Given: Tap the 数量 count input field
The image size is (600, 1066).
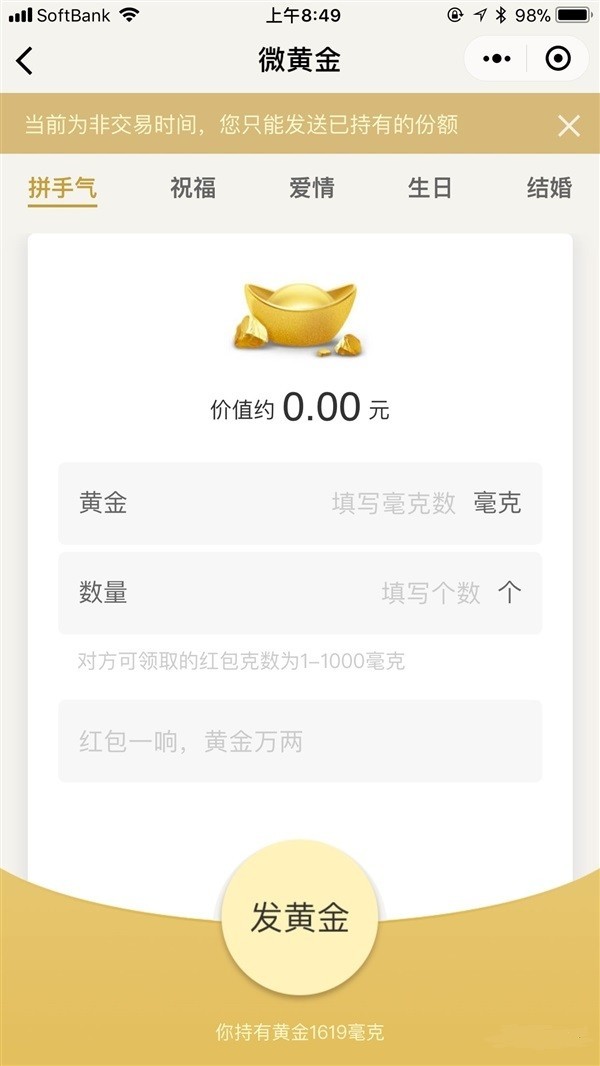Looking at the screenshot, I should click(430, 593).
